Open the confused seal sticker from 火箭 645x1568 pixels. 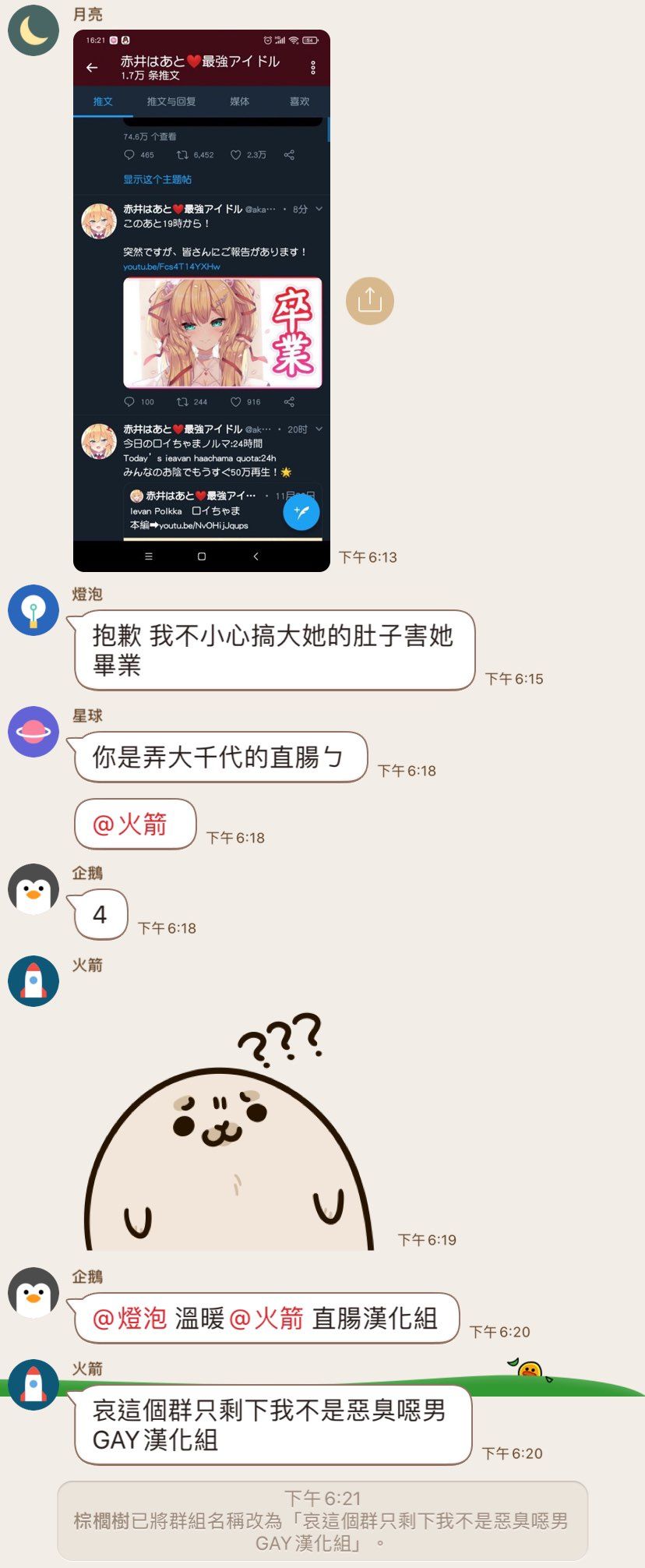[x=230, y=1132]
